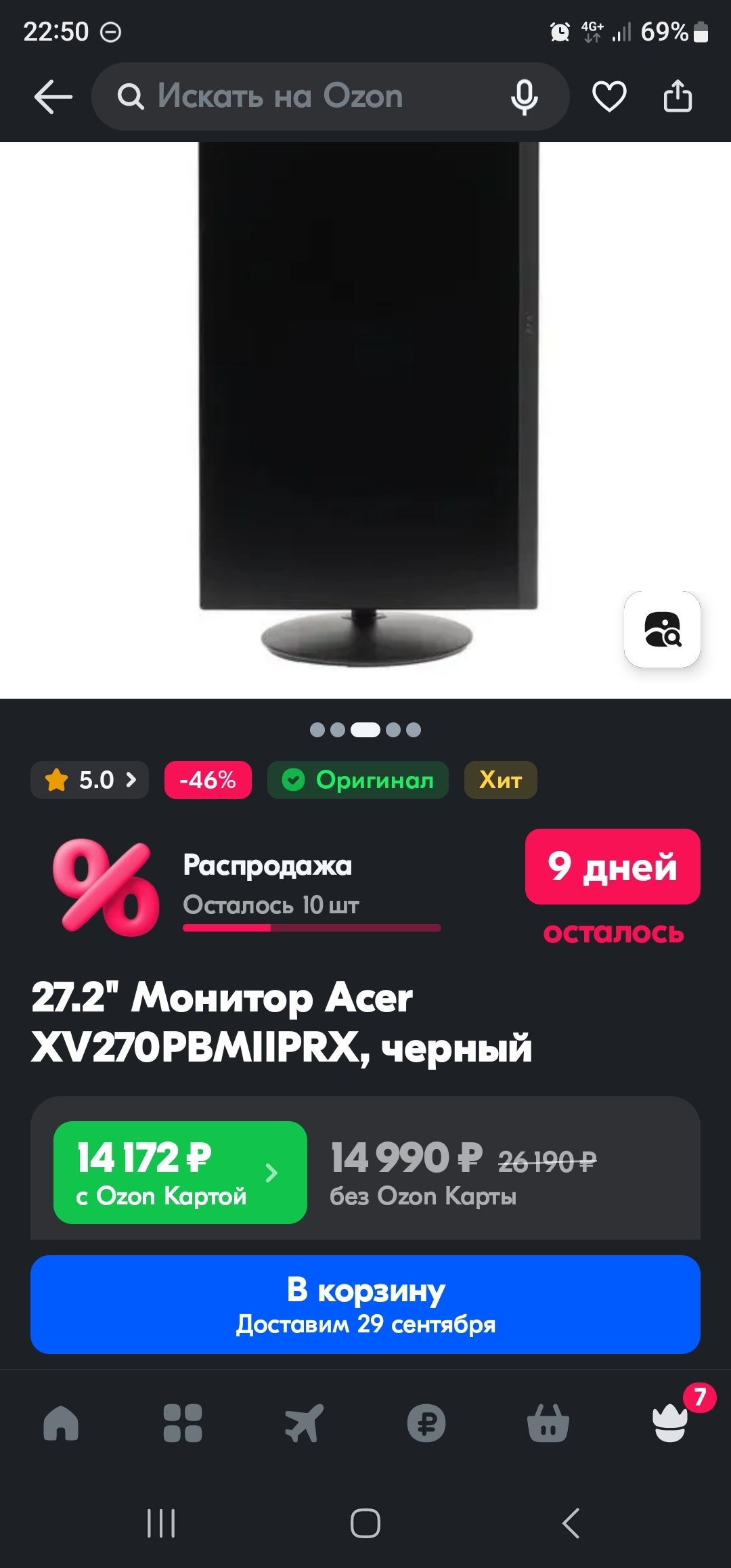Share this product
Viewport: 731px width, 1568px height.
coord(678,97)
